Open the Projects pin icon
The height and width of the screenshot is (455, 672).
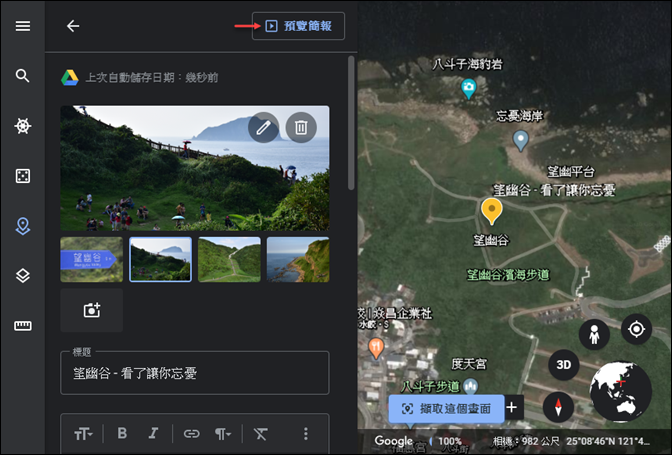[22, 226]
